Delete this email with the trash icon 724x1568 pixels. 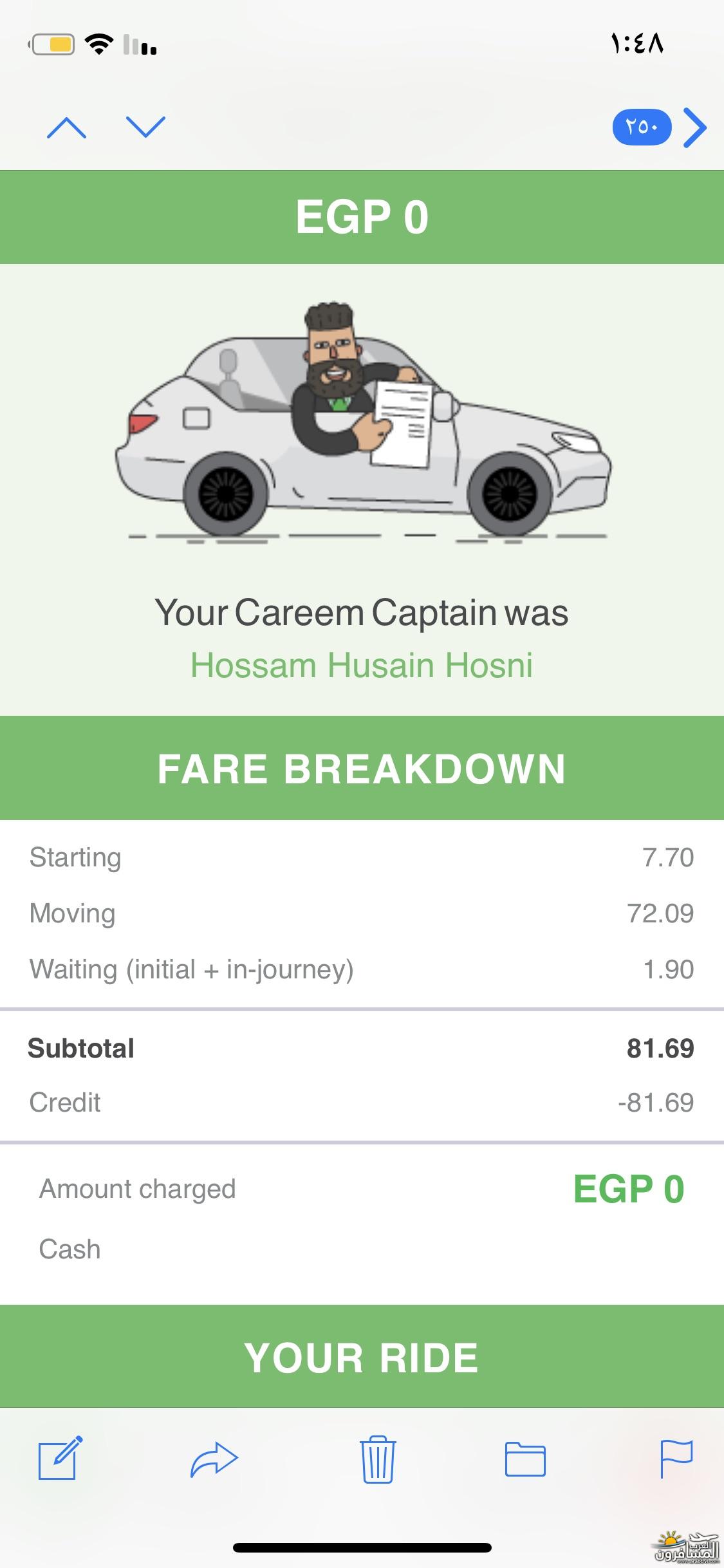click(x=378, y=1459)
